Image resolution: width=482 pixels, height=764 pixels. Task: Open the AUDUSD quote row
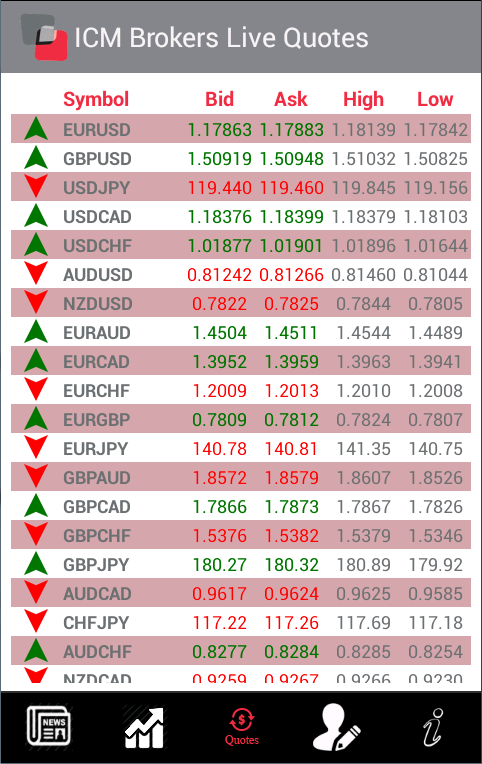point(241,274)
